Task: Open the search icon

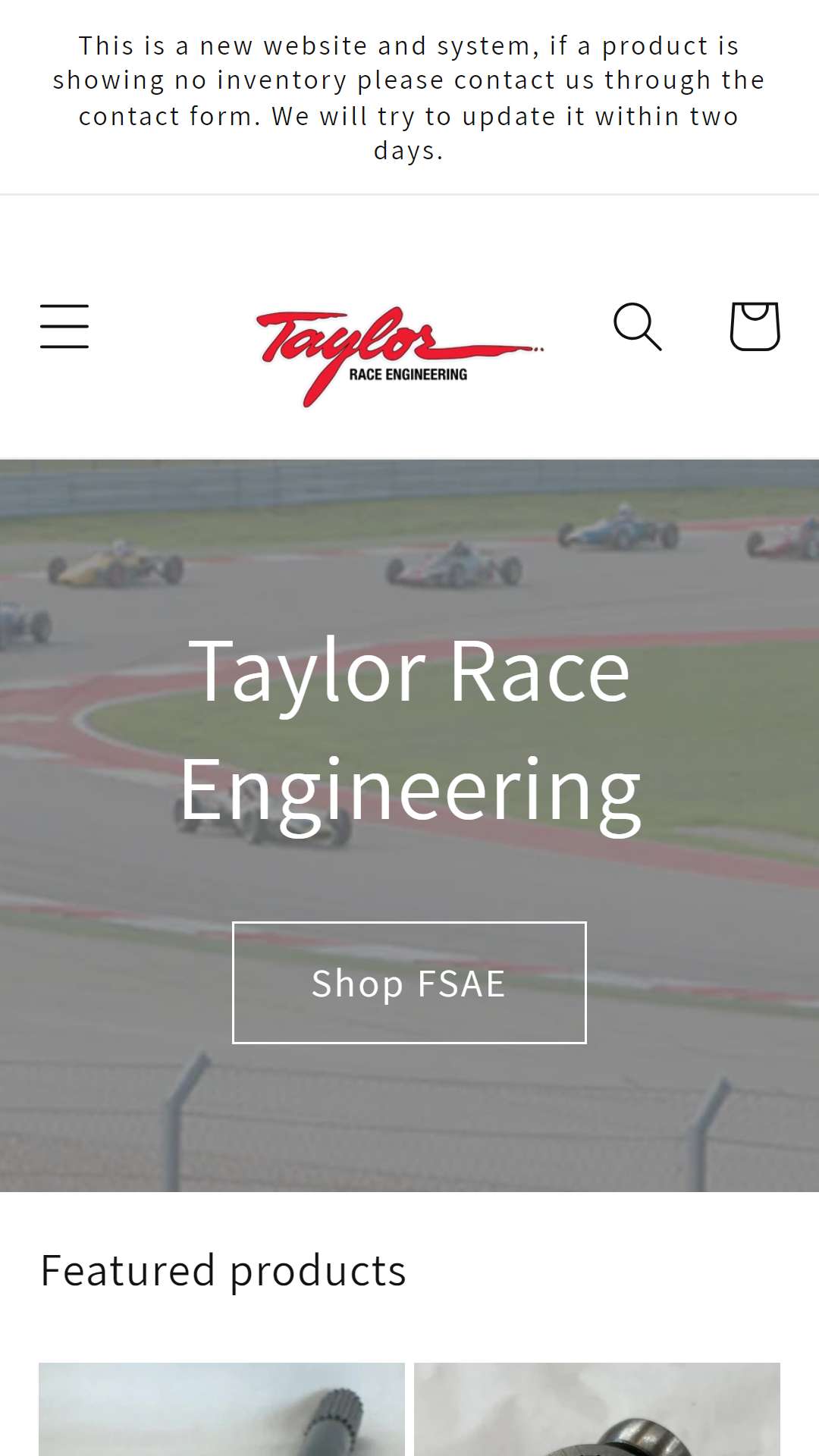Action: [x=637, y=327]
